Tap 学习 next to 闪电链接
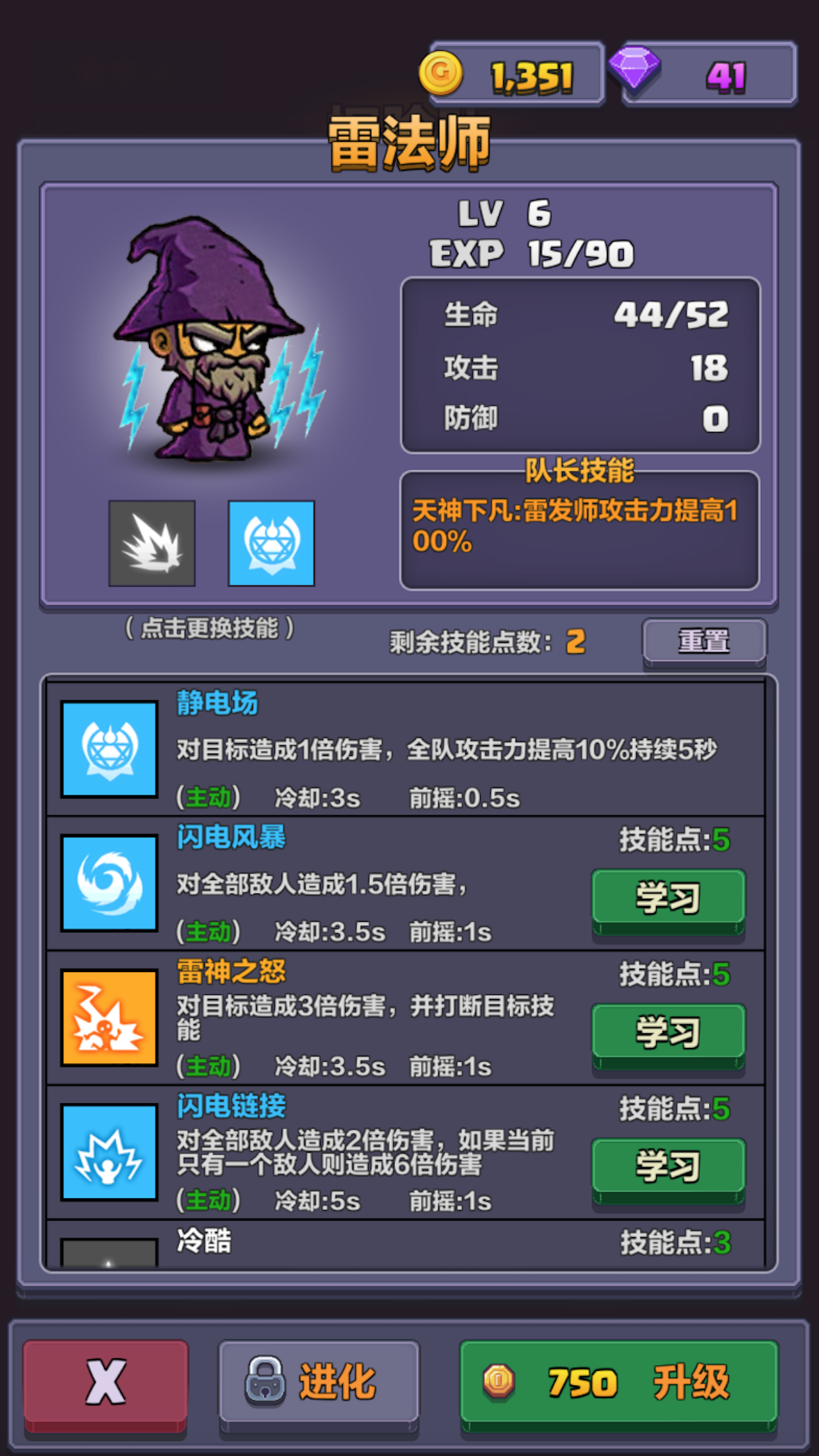 click(x=668, y=1169)
